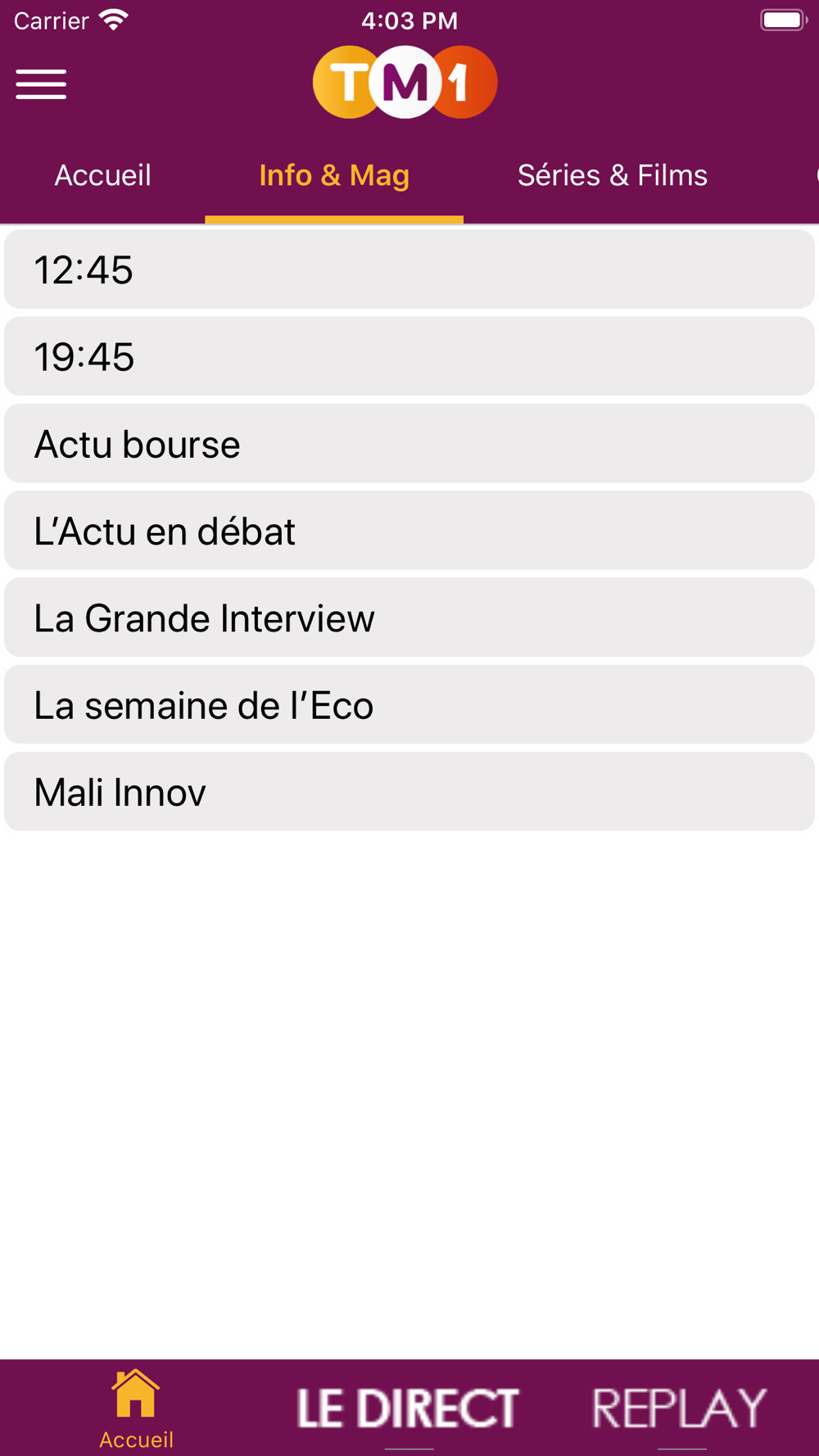This screenshot has width=819, height=1456.
Task: Open La Grande Interview
Action: (409, 617)
